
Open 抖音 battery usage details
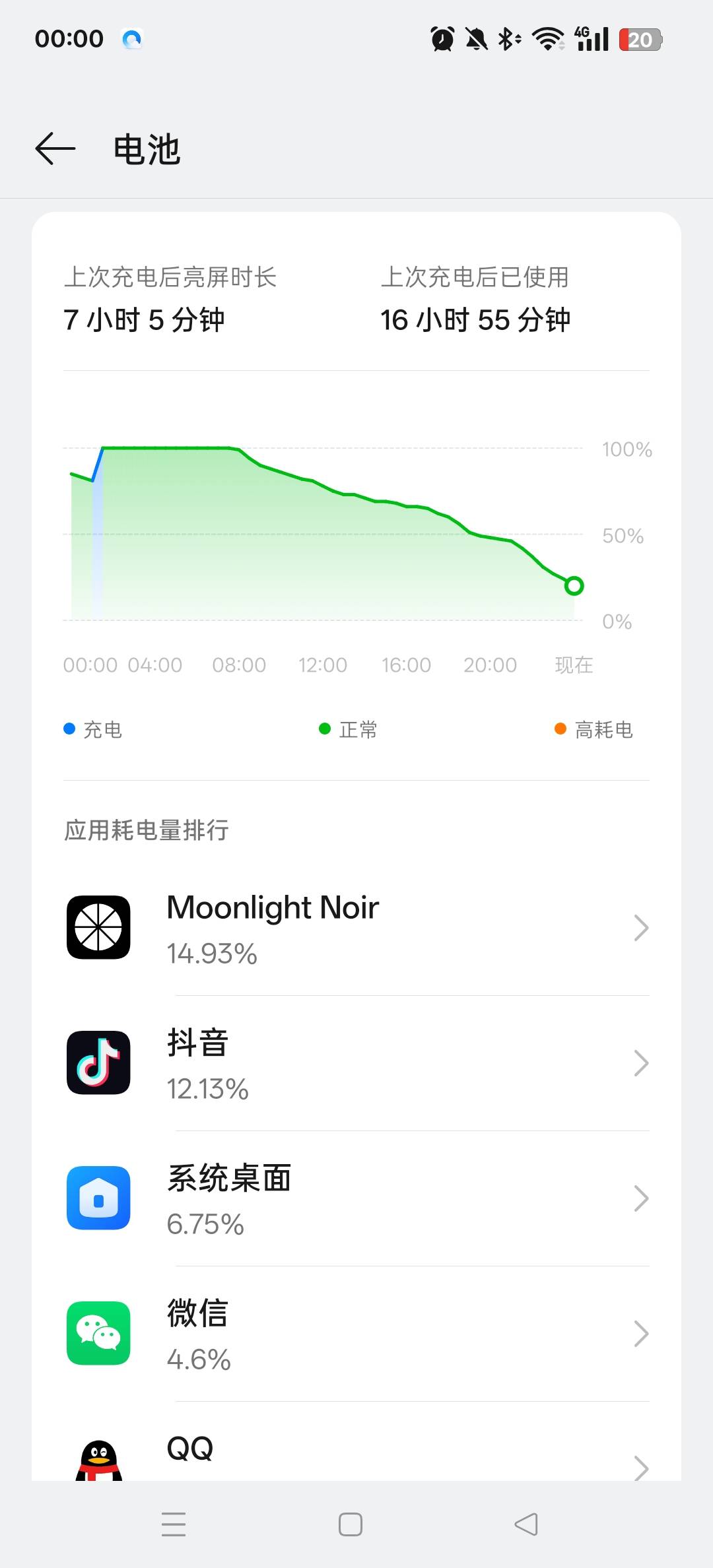pyautogui.click(x=356, y=1063)
